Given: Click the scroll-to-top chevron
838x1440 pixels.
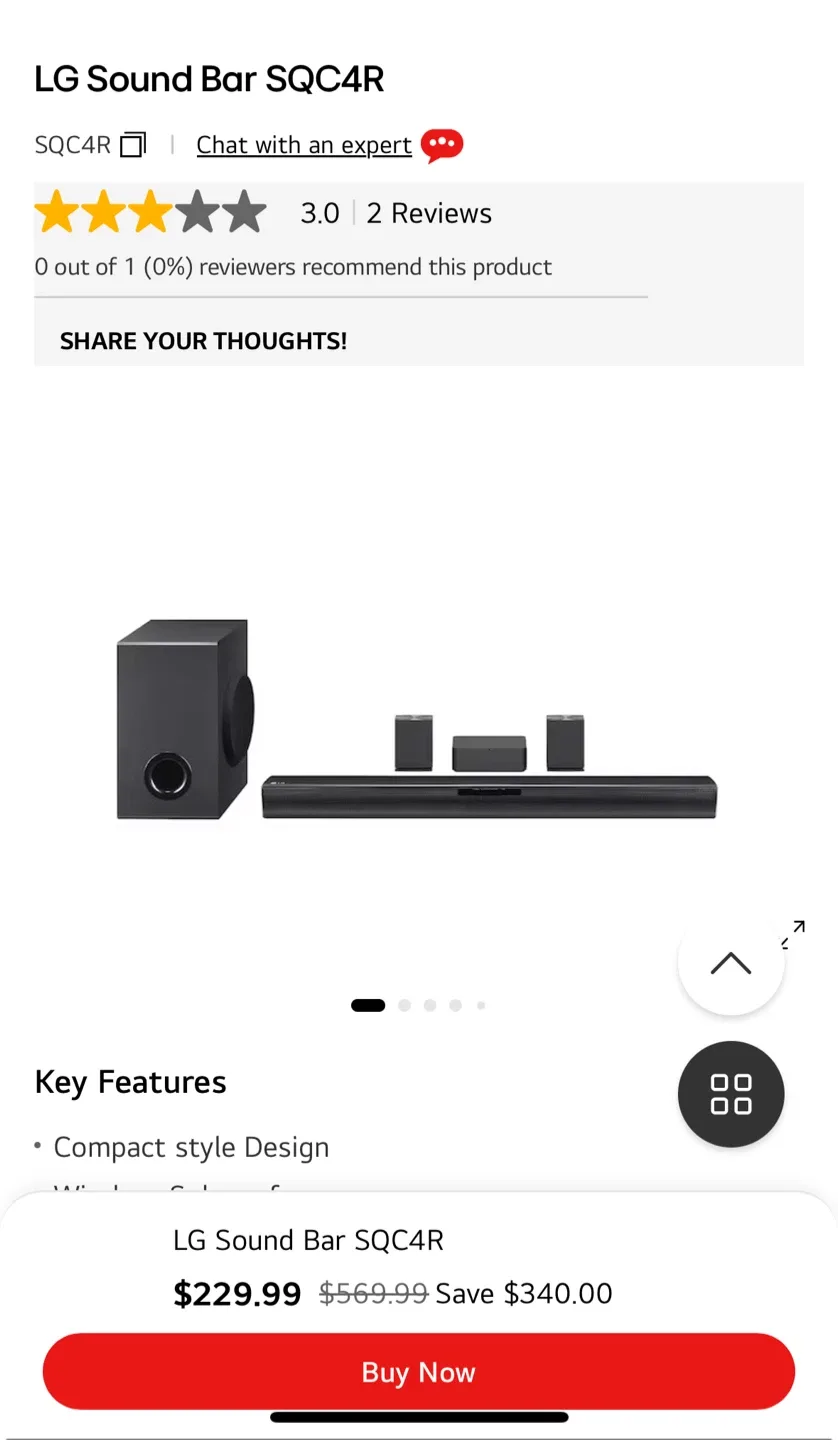Looking at the screenshot, I should 730,961.
